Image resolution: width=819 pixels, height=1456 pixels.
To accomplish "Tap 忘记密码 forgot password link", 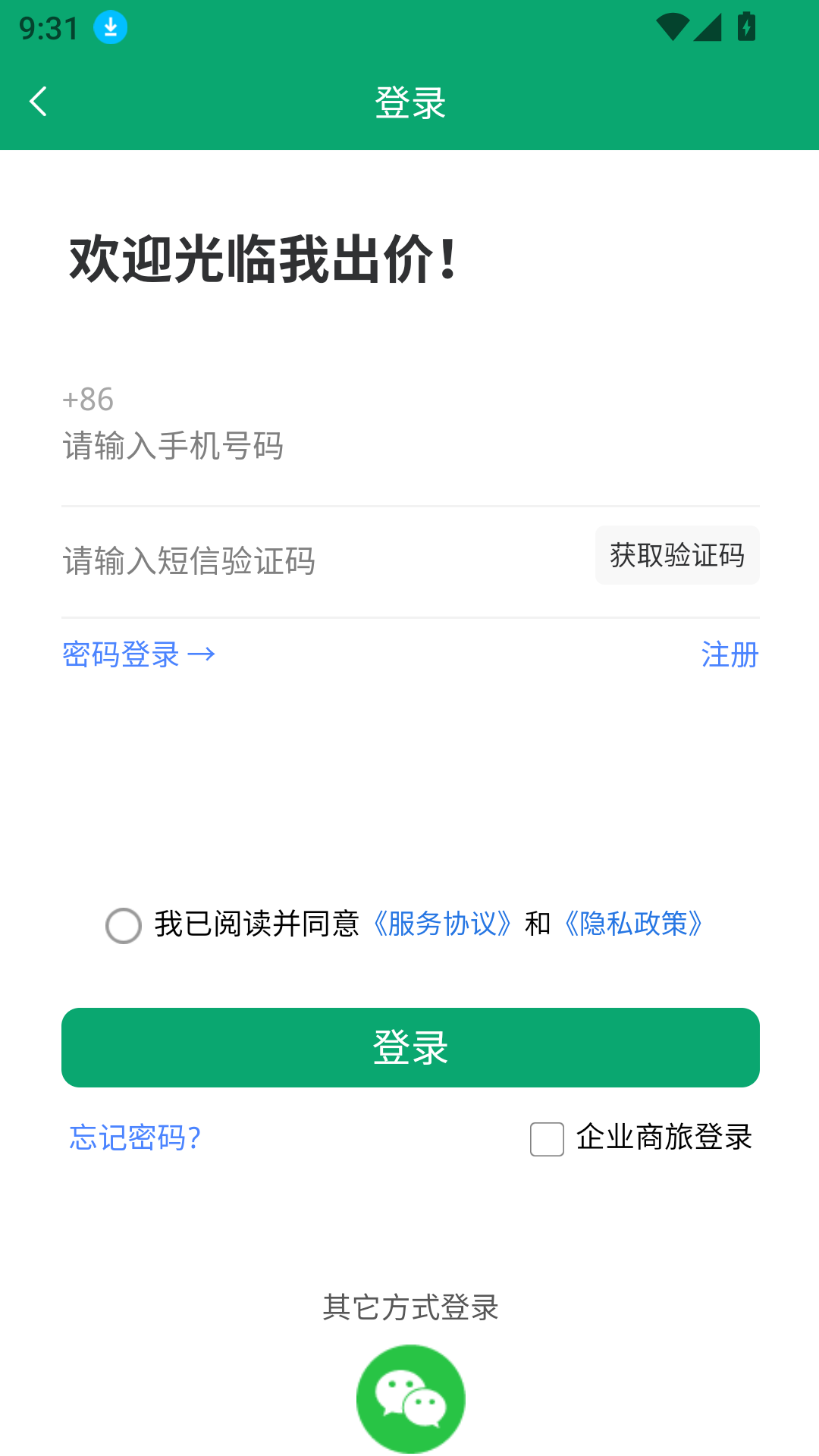I will point(133,1137).
